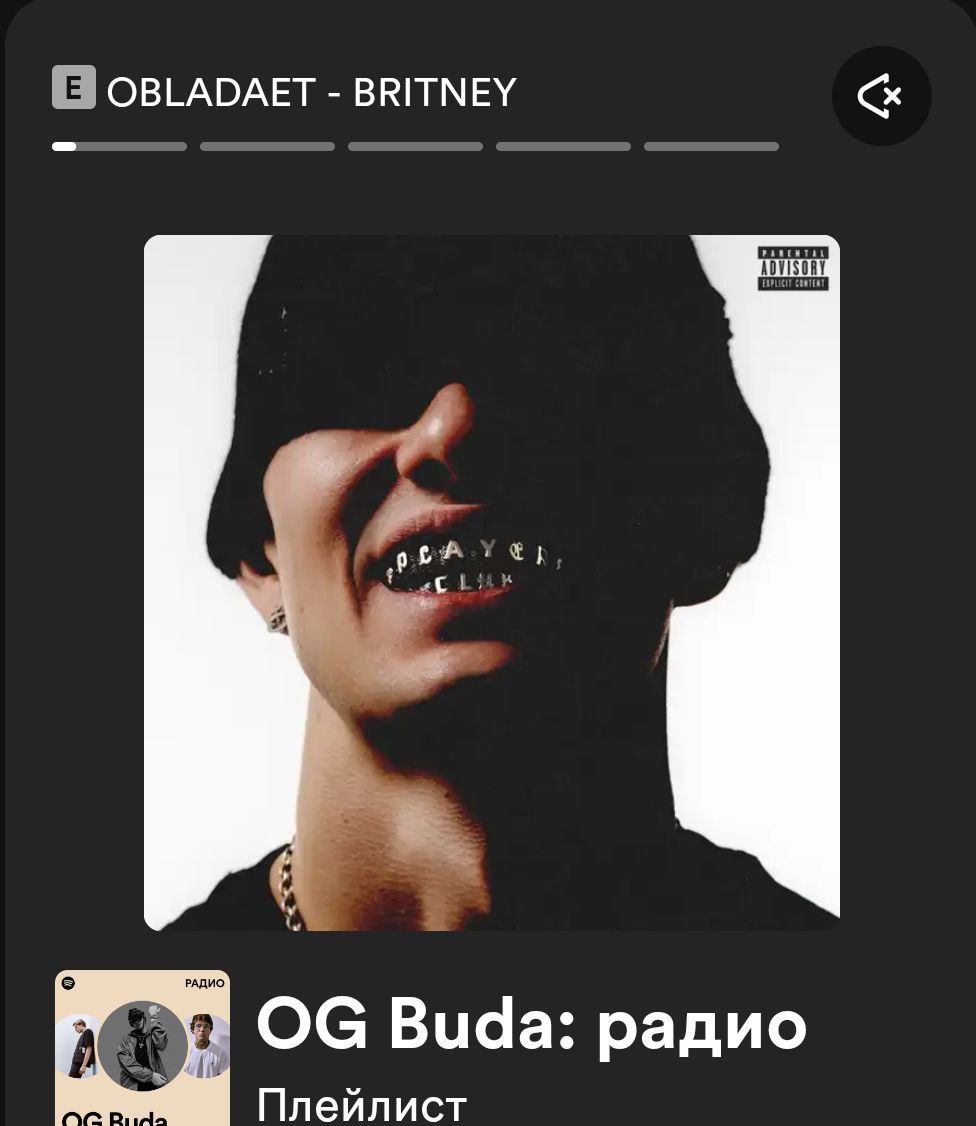Mute the preview audio with the speaker icon
Image resolution: width=976 pixels, height=1126 pixels.
[881, 96]
